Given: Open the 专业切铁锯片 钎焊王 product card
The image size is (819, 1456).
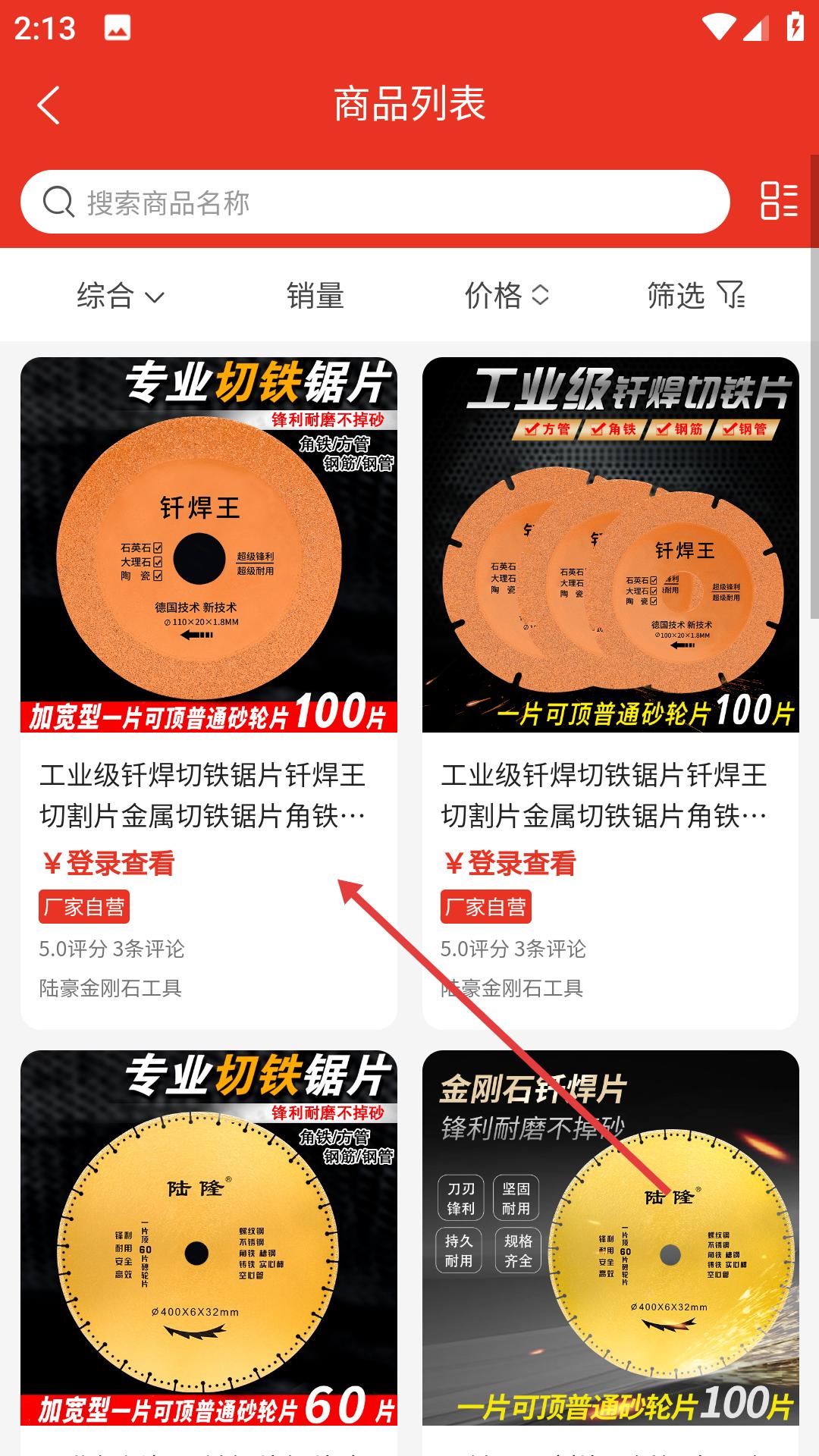Looking at the screenshot, I should click(x=209, y=544).
